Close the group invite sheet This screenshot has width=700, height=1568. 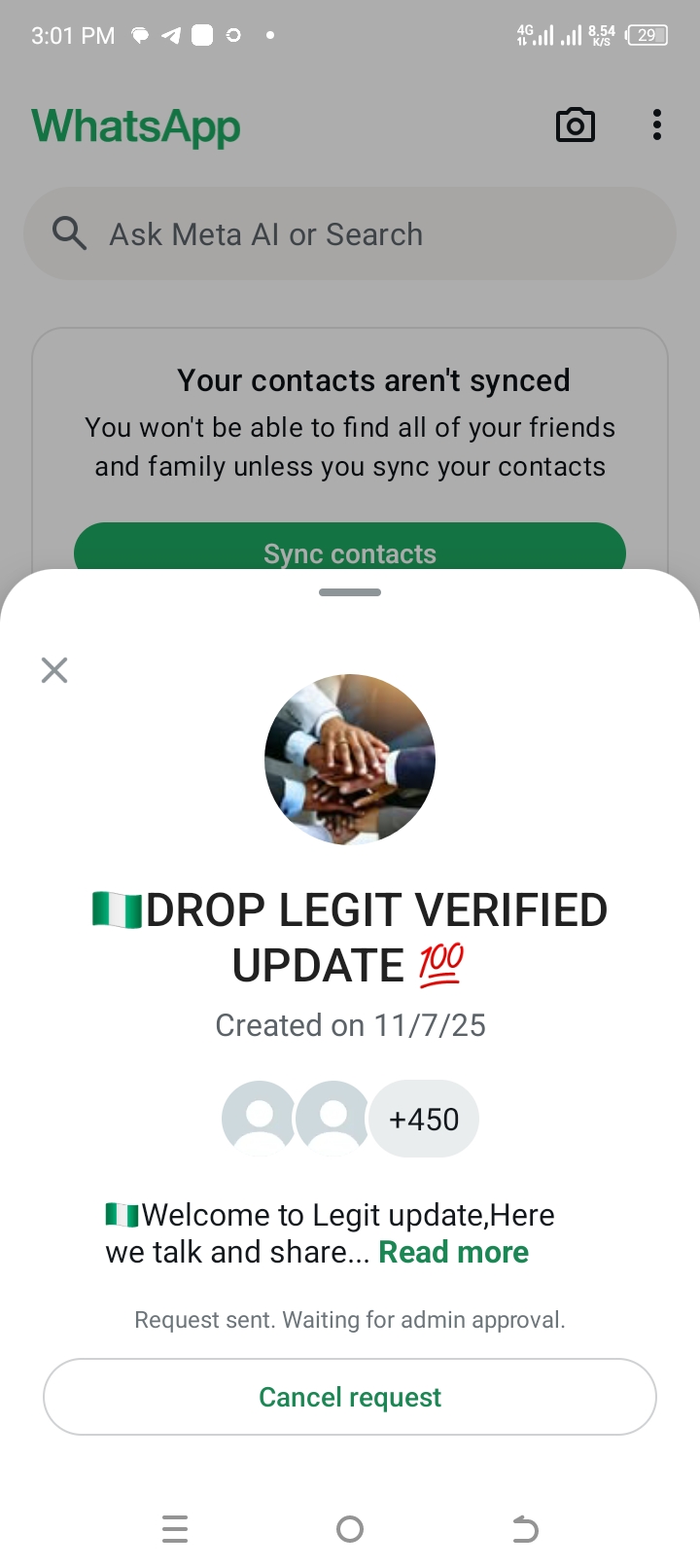[54, 670]
